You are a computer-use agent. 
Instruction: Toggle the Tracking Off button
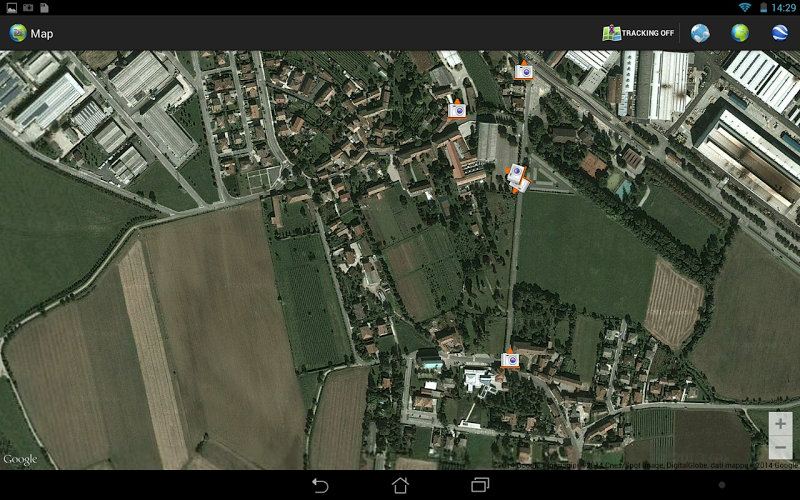click(639, 33)
